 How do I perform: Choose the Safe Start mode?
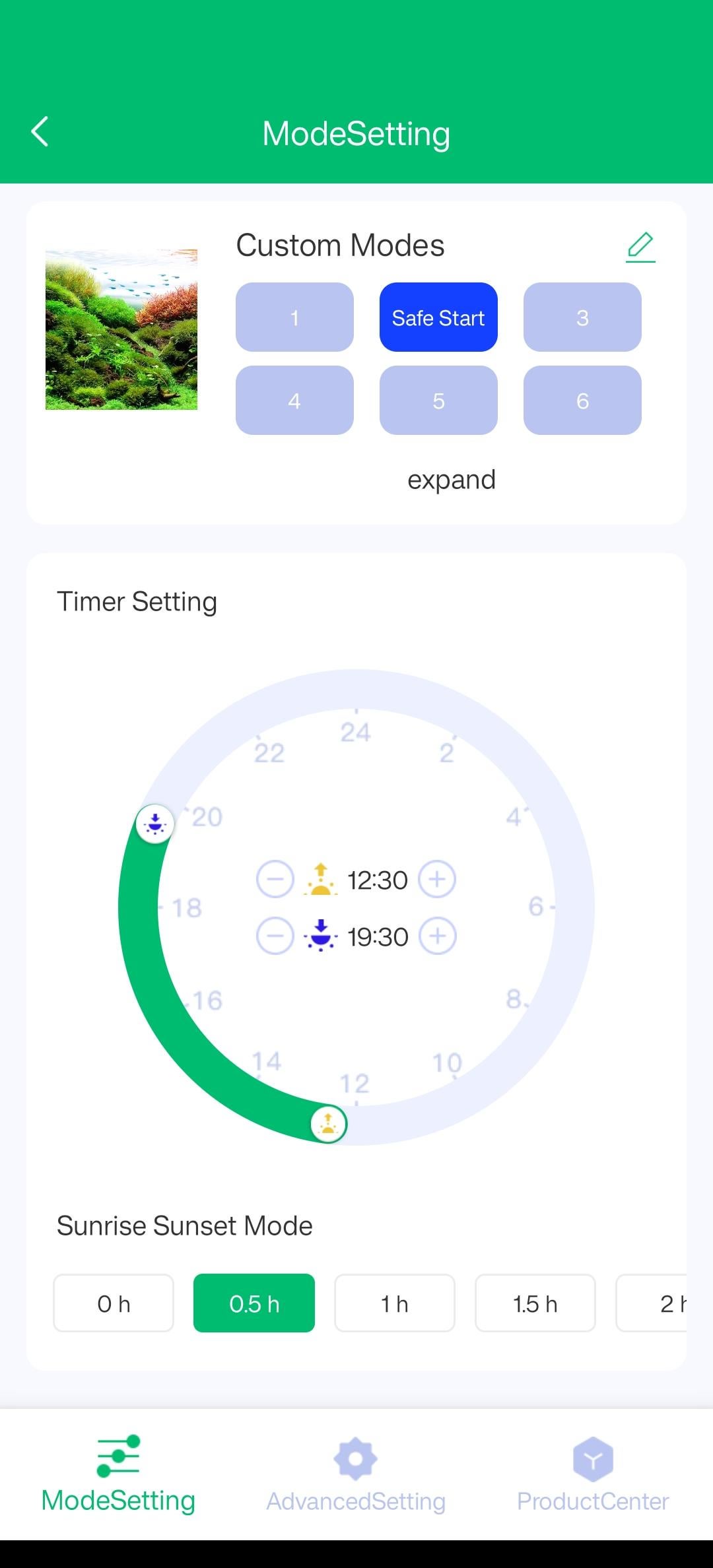[438, 317]
